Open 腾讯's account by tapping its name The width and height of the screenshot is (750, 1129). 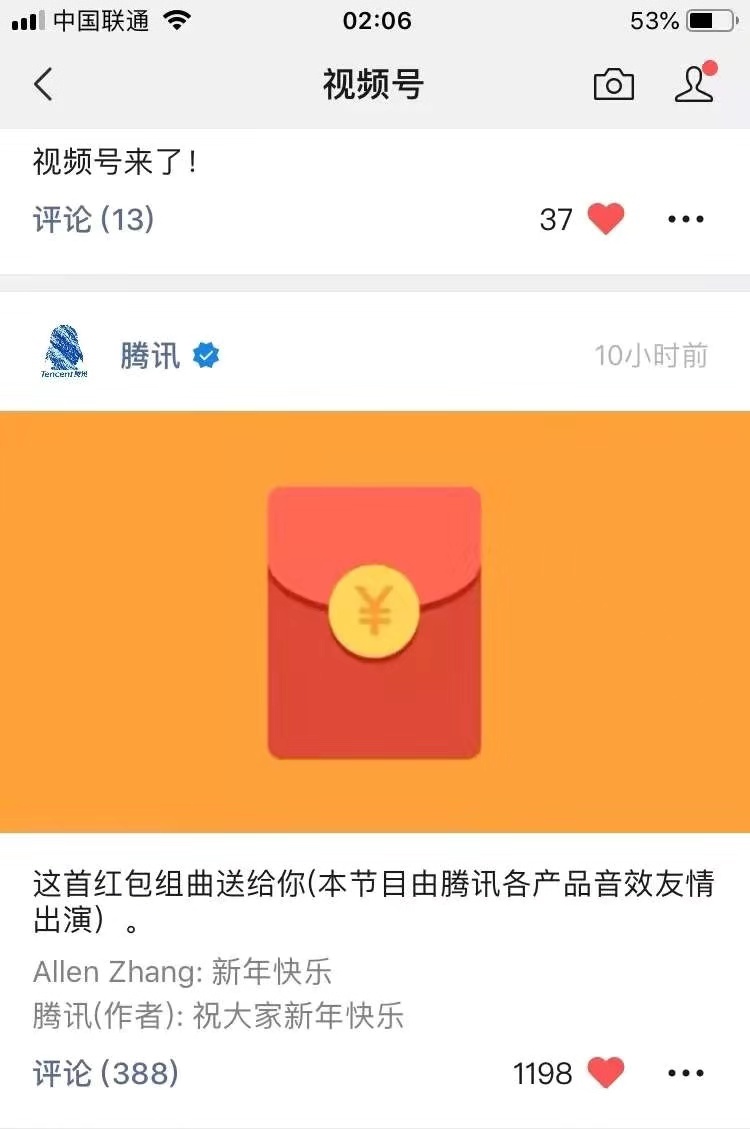(x=152, y=353)
